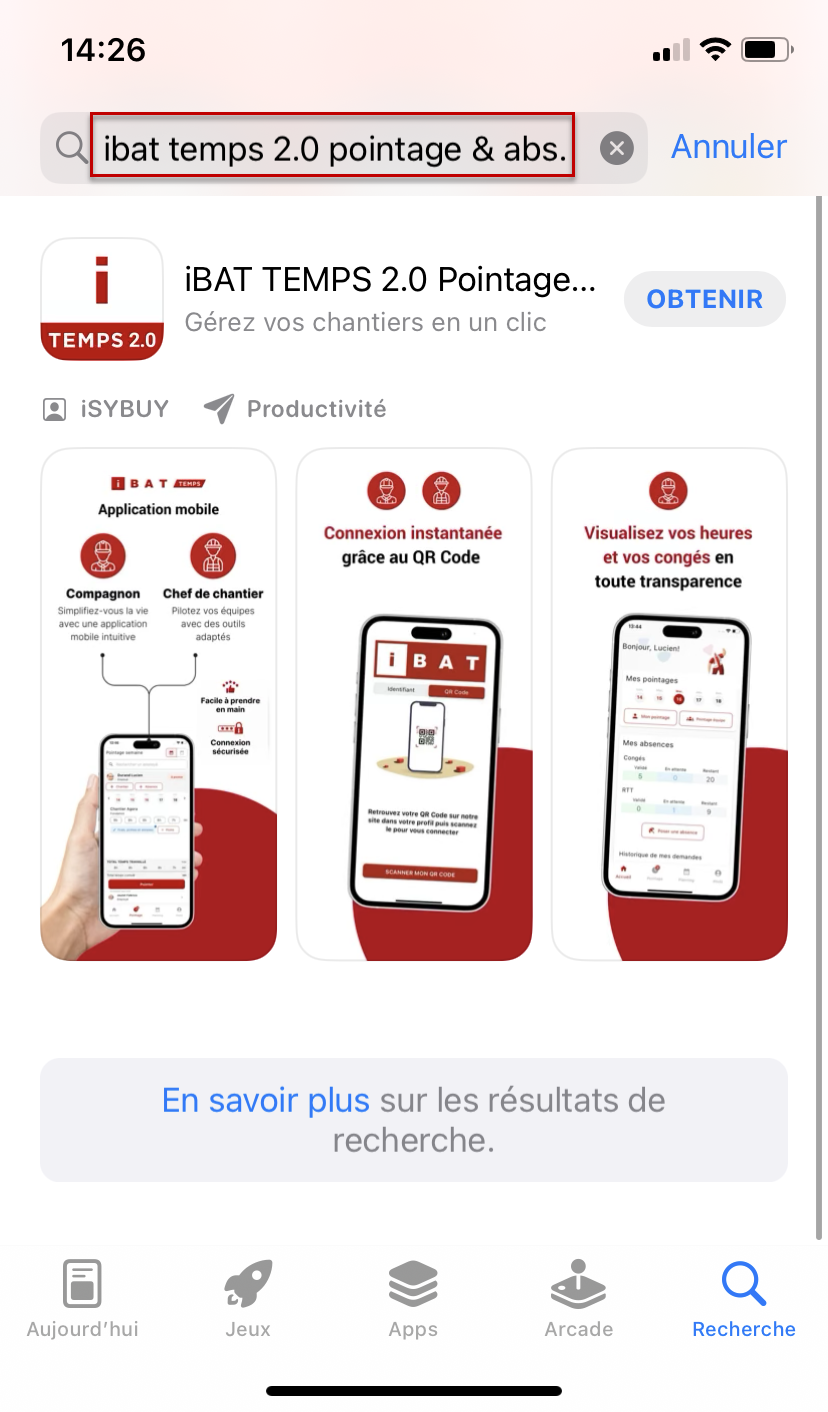Follow the En savoir plus link
This screenshot has width=828, height=1412.
coord(266,1101)
